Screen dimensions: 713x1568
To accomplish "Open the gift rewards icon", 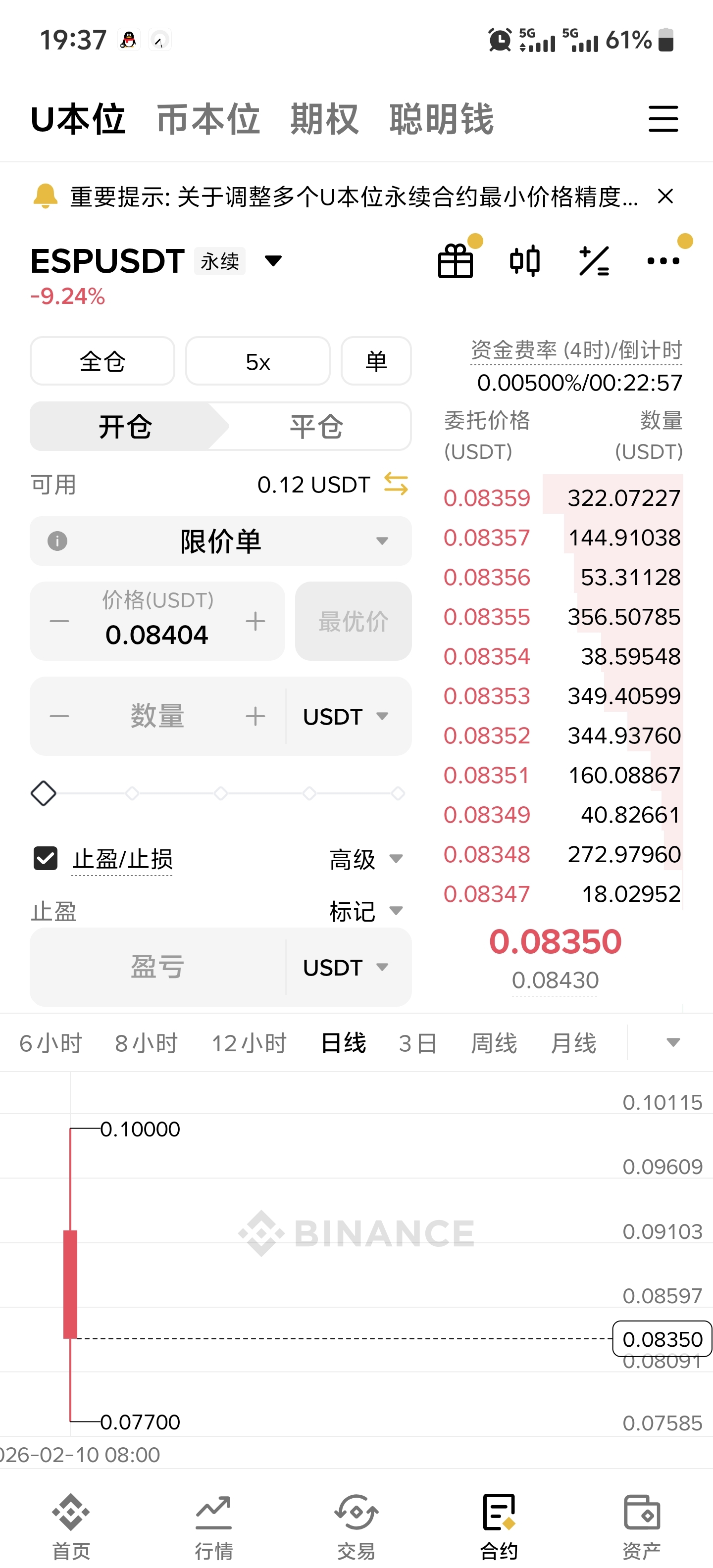I will [x=456, y=261].
